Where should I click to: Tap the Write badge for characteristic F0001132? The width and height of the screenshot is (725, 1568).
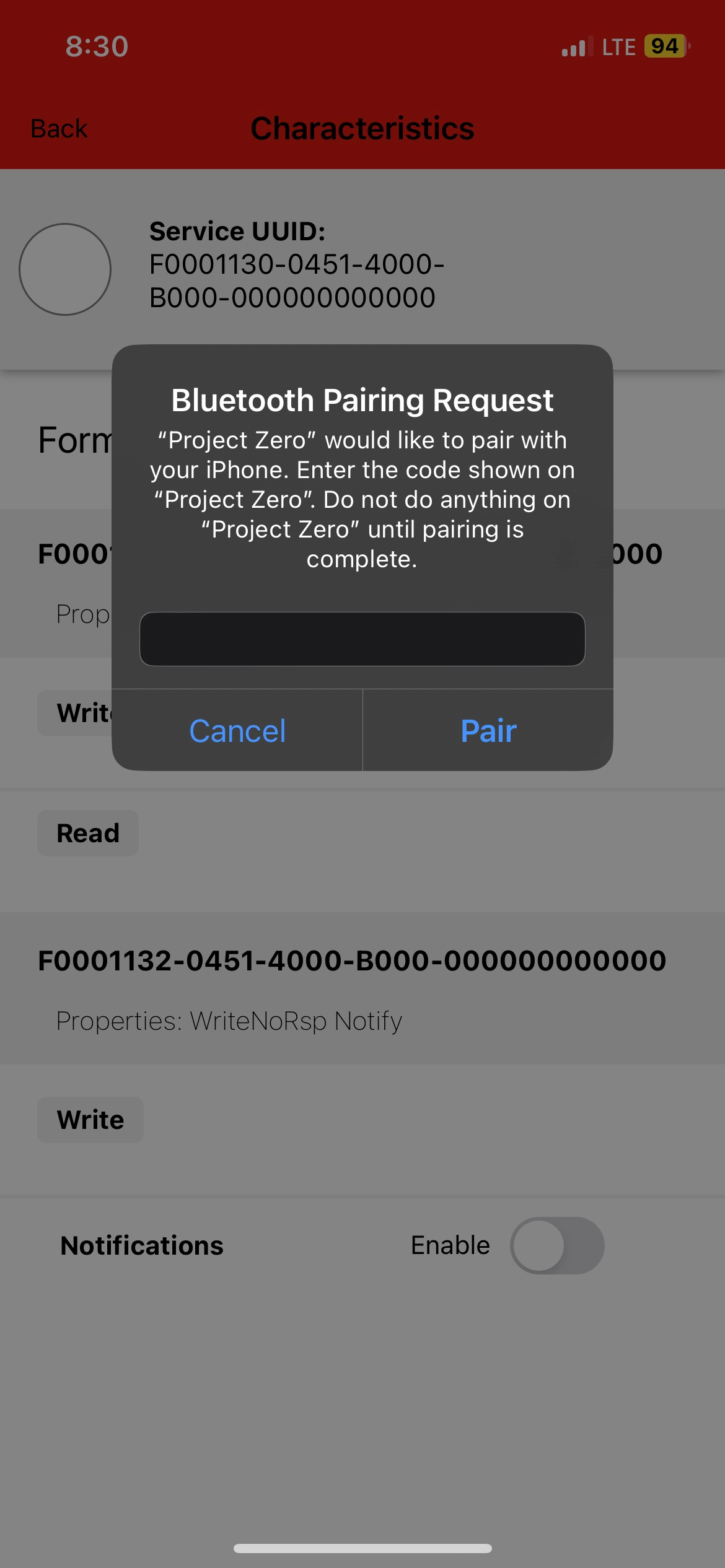90,1120
